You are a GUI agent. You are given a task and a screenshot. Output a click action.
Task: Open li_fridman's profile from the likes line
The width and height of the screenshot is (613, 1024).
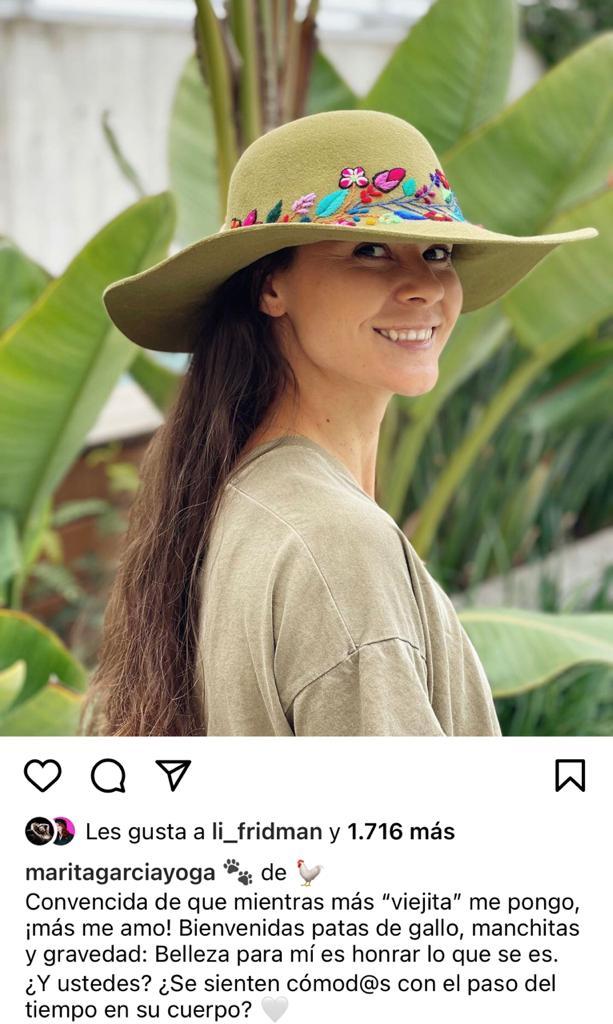(x=268, y=831)
